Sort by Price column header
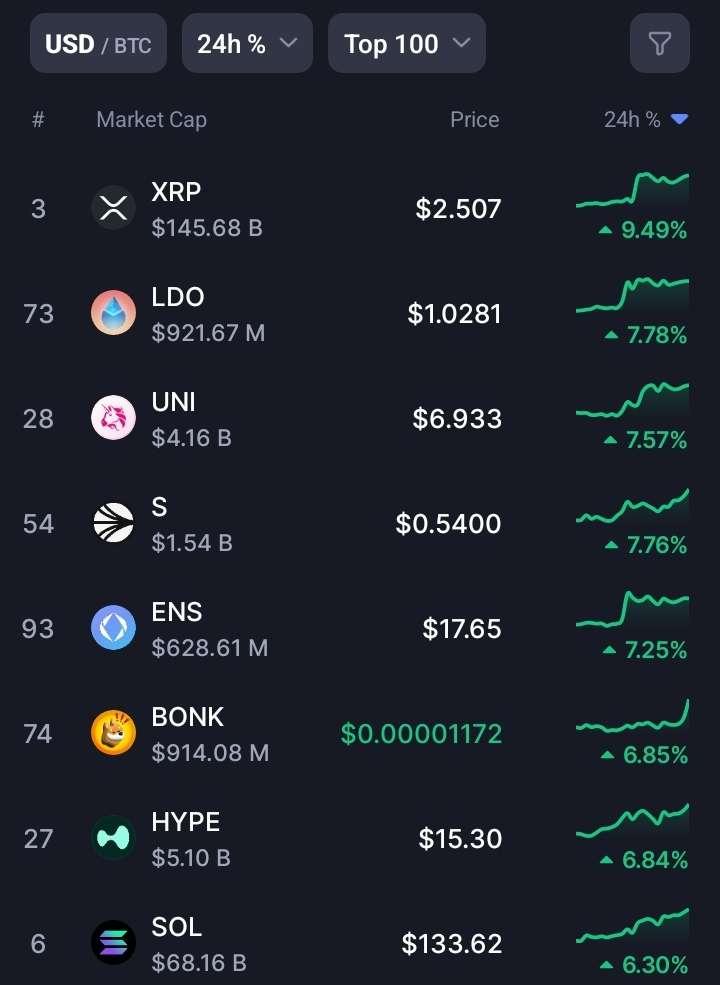Screen dimensions: 720x985 click(x=474, y=120)
